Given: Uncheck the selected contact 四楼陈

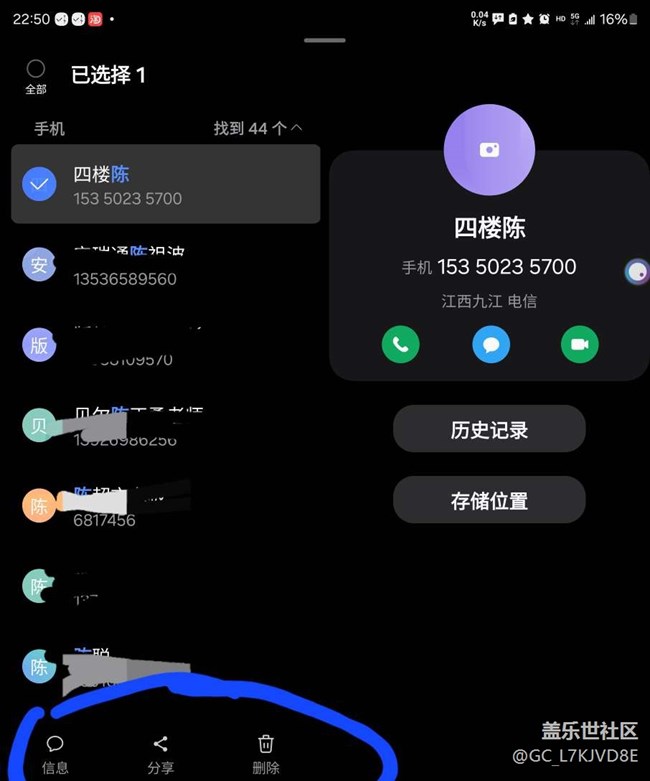Looking at the screenshot, I should point(39,185).
